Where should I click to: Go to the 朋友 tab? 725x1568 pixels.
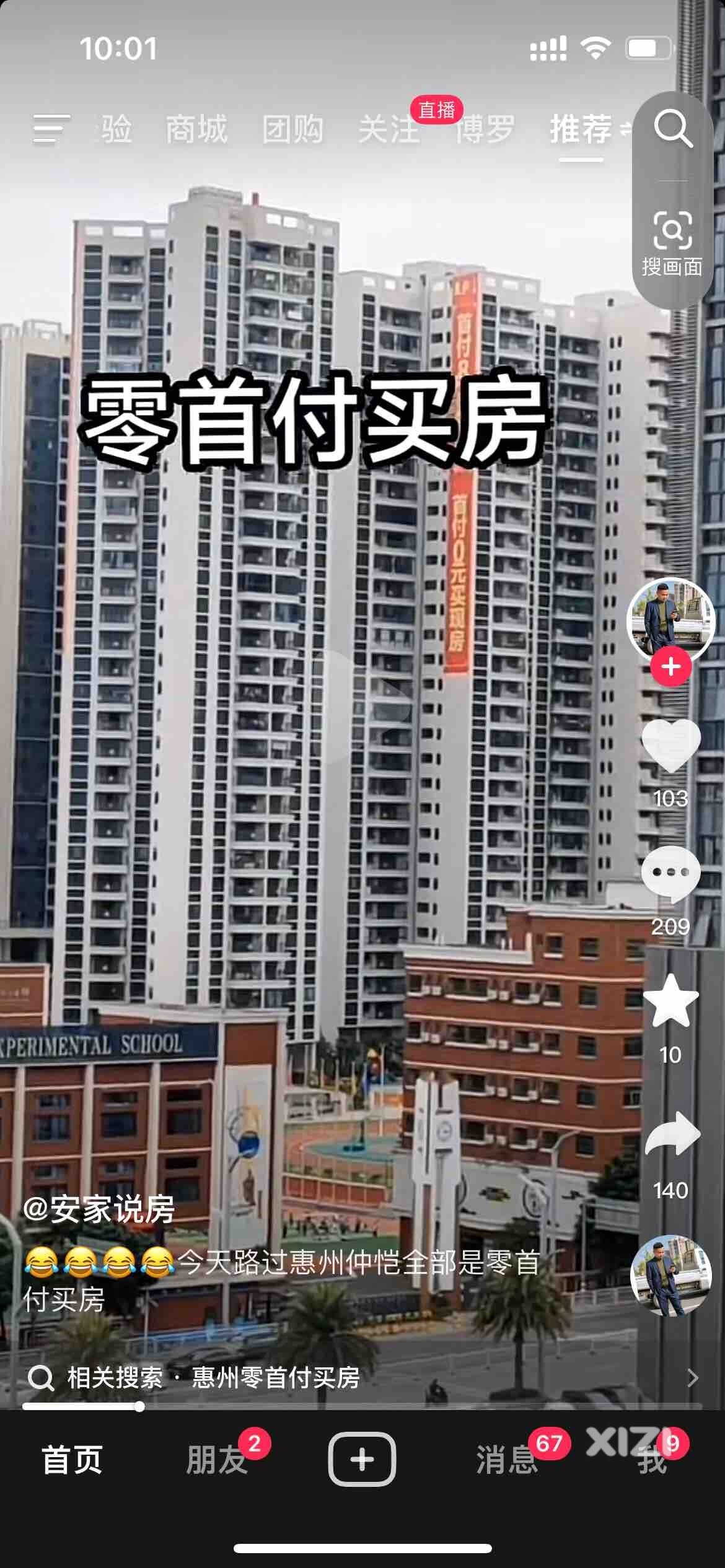click(217, 1460)
